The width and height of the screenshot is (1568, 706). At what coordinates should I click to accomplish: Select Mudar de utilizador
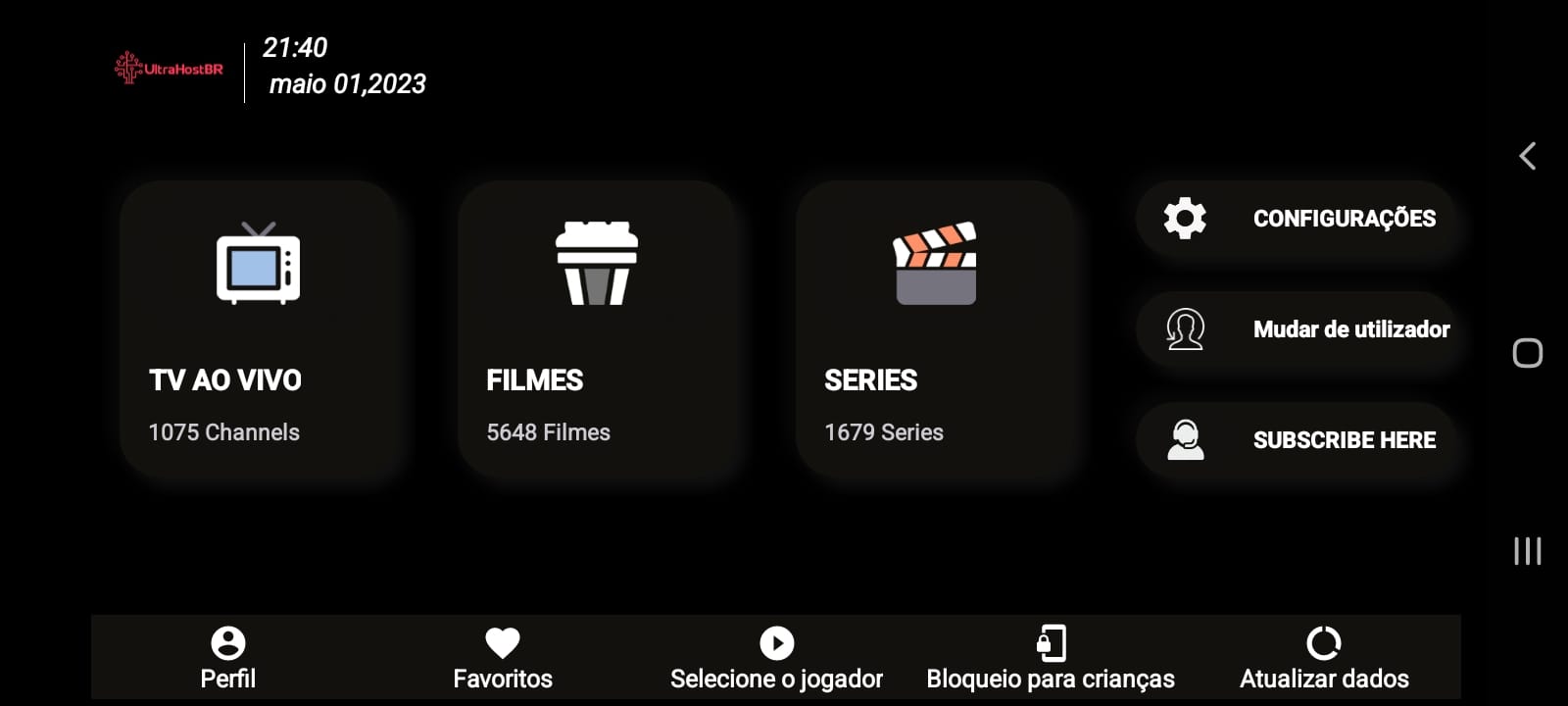click(1298, 329)
